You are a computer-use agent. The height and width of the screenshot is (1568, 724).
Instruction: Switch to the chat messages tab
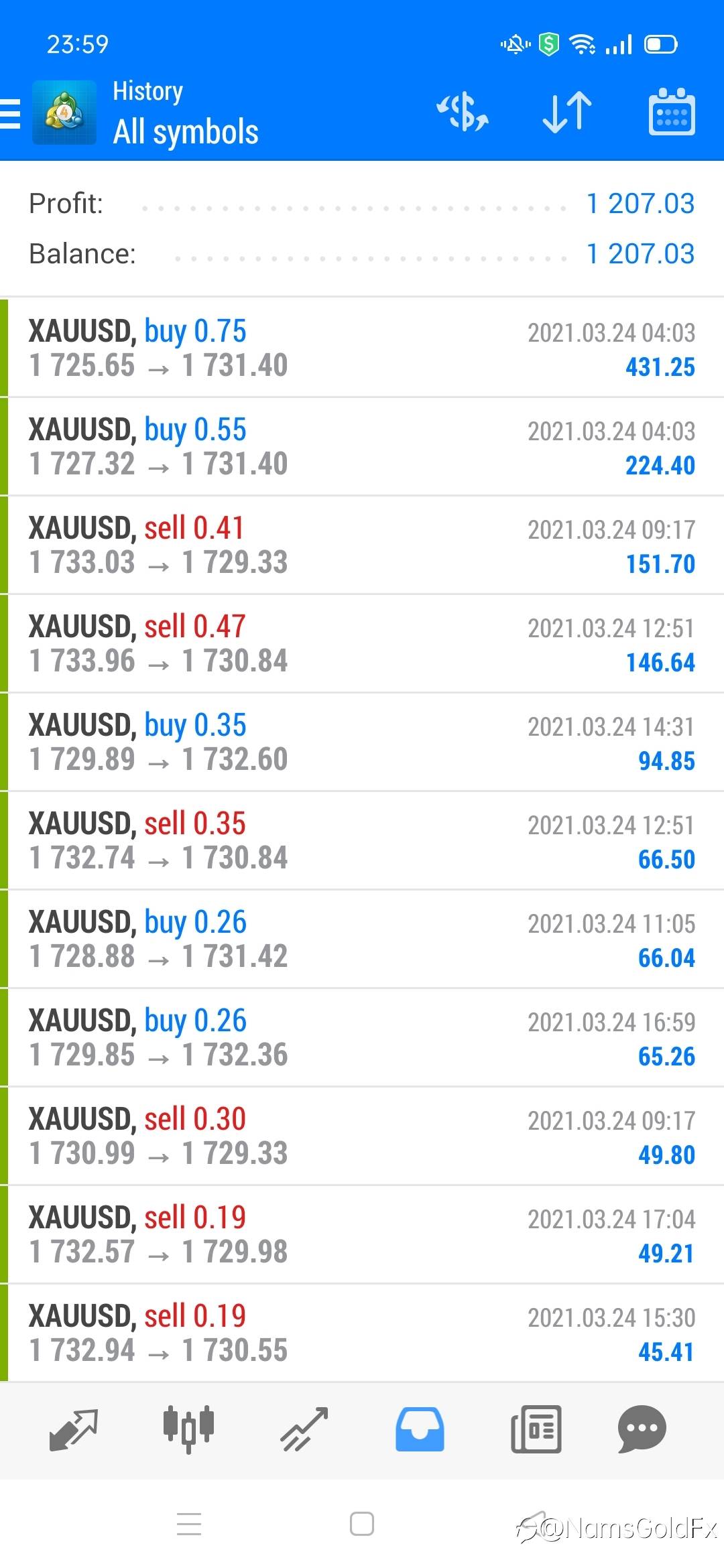[642, 1429]
